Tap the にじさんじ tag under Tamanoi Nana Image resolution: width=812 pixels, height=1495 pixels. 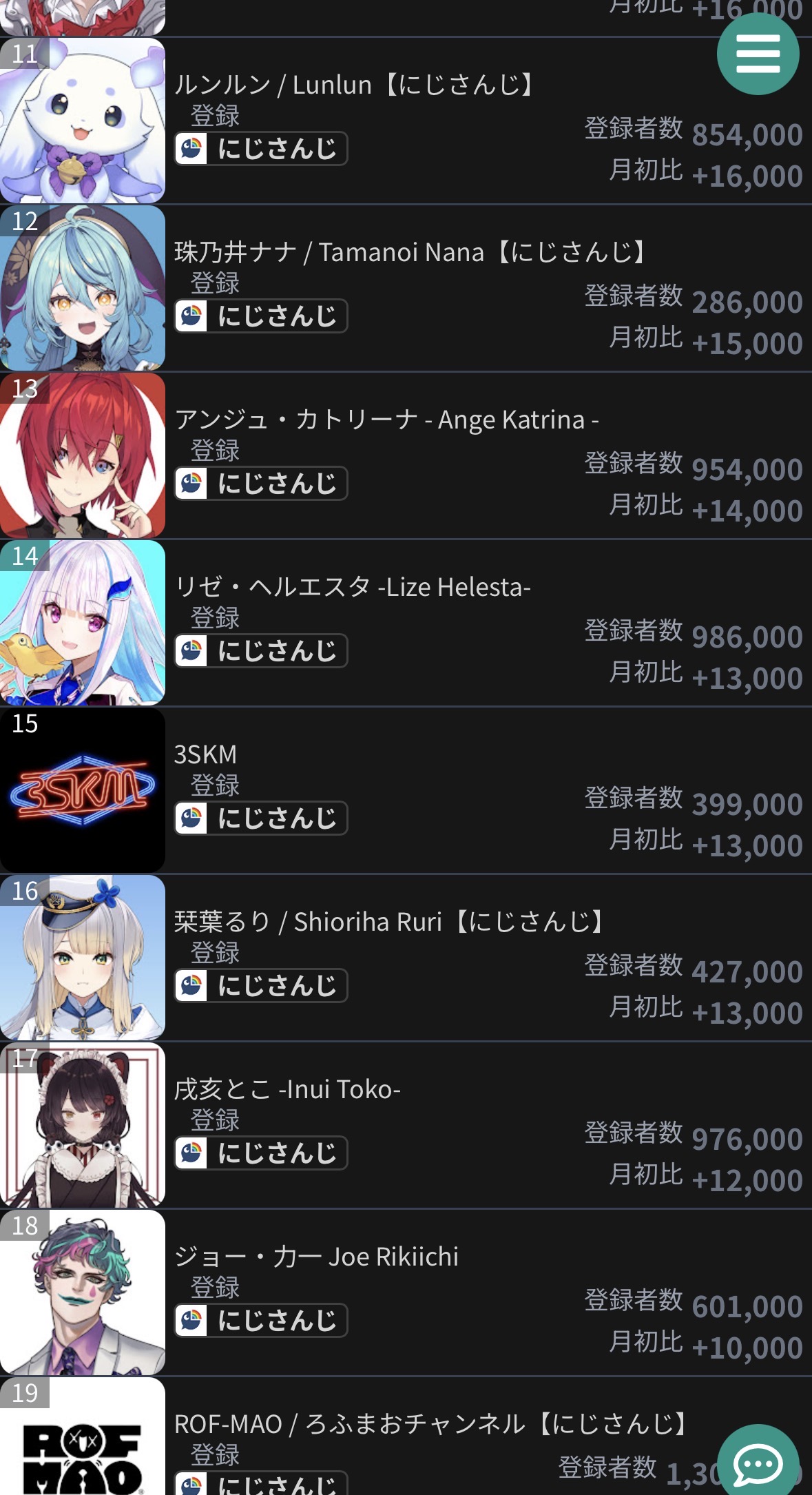(x=261, y=316)
